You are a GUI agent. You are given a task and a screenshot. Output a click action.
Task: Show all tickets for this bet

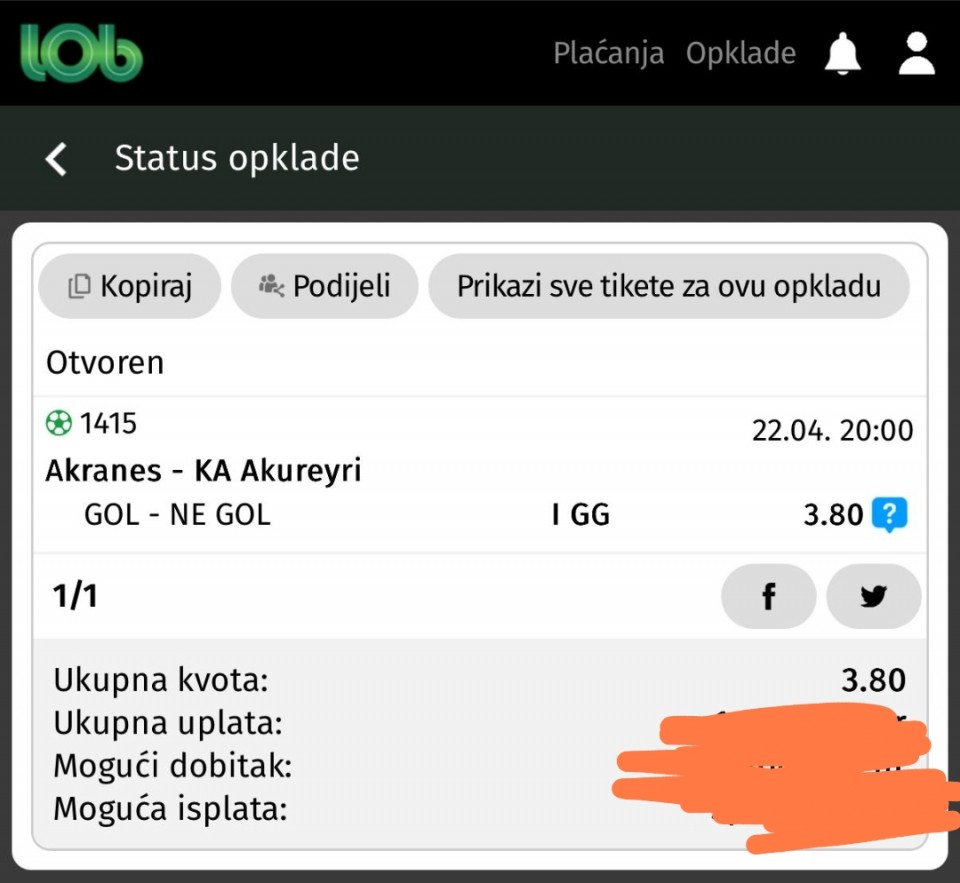point(668,287)
